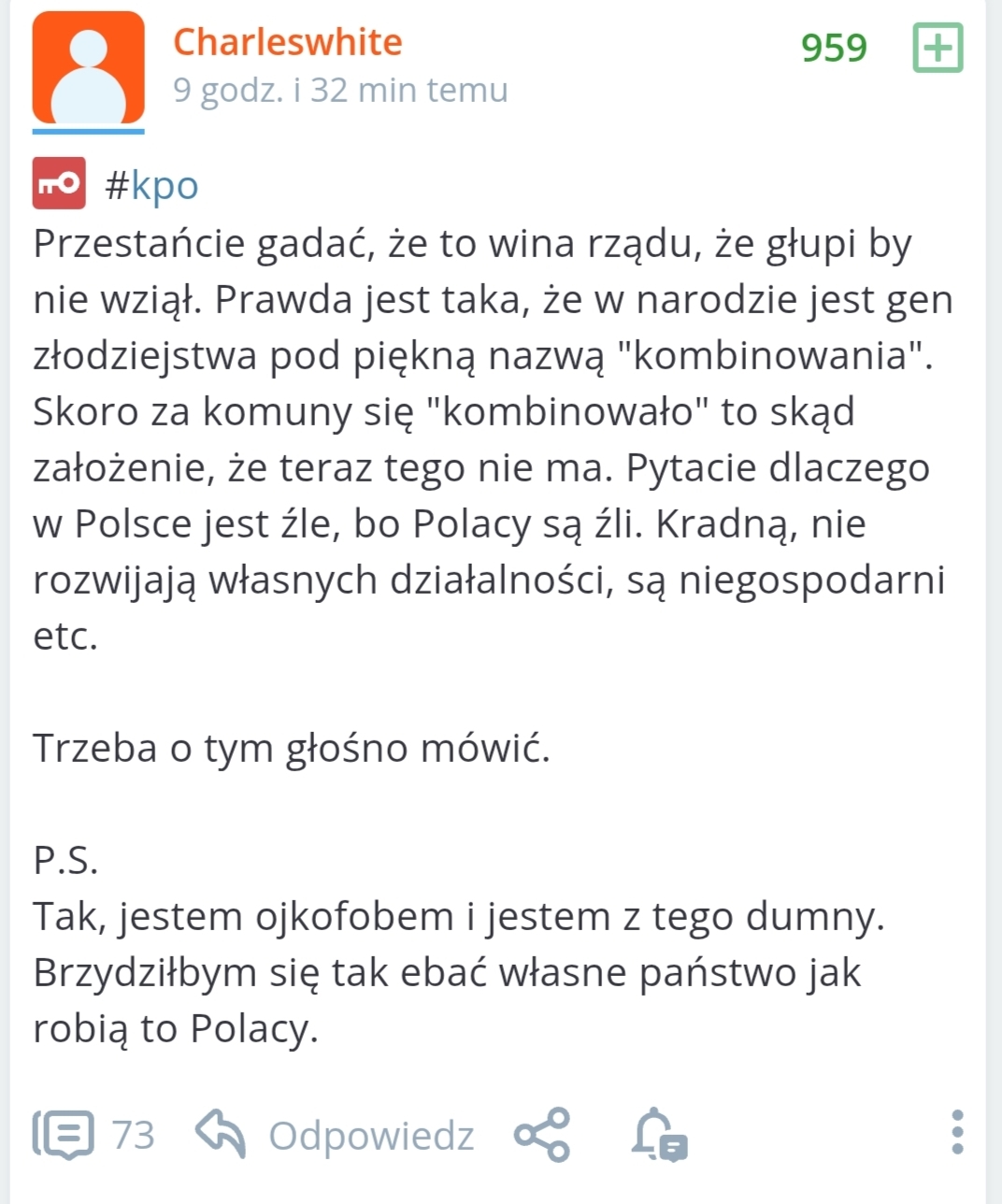Share this post
1002x1204 pixels.
click(542, 1135)
